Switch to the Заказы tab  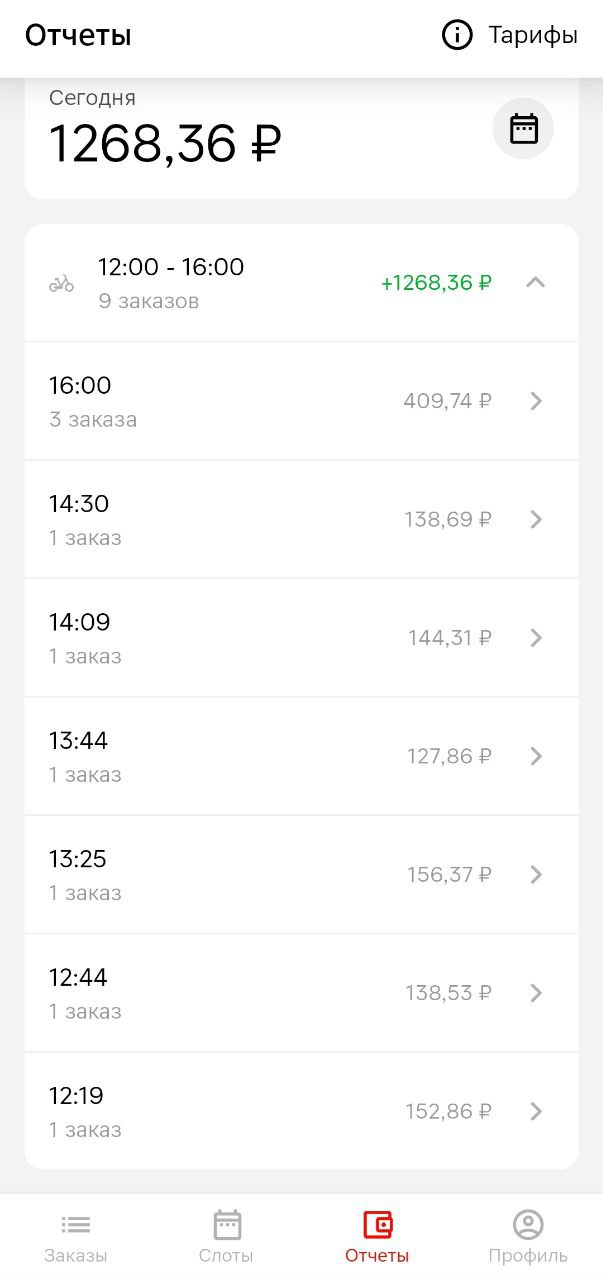point(76,1237)
